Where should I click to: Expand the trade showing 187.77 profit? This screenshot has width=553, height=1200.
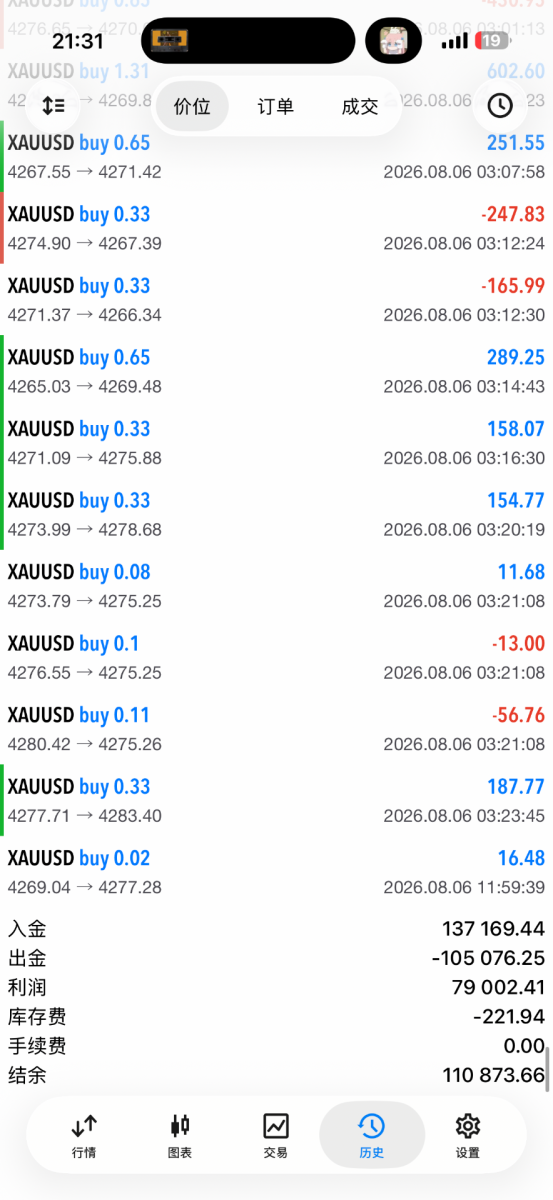pos(276,800)
